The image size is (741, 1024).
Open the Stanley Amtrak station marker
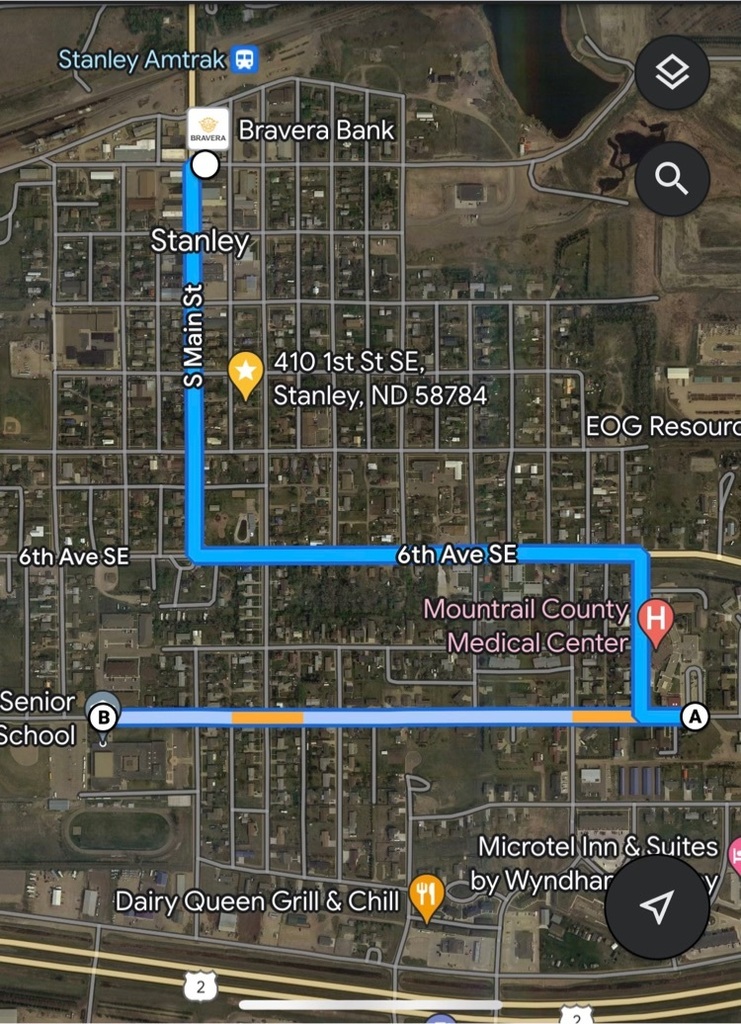click(244, 59)
